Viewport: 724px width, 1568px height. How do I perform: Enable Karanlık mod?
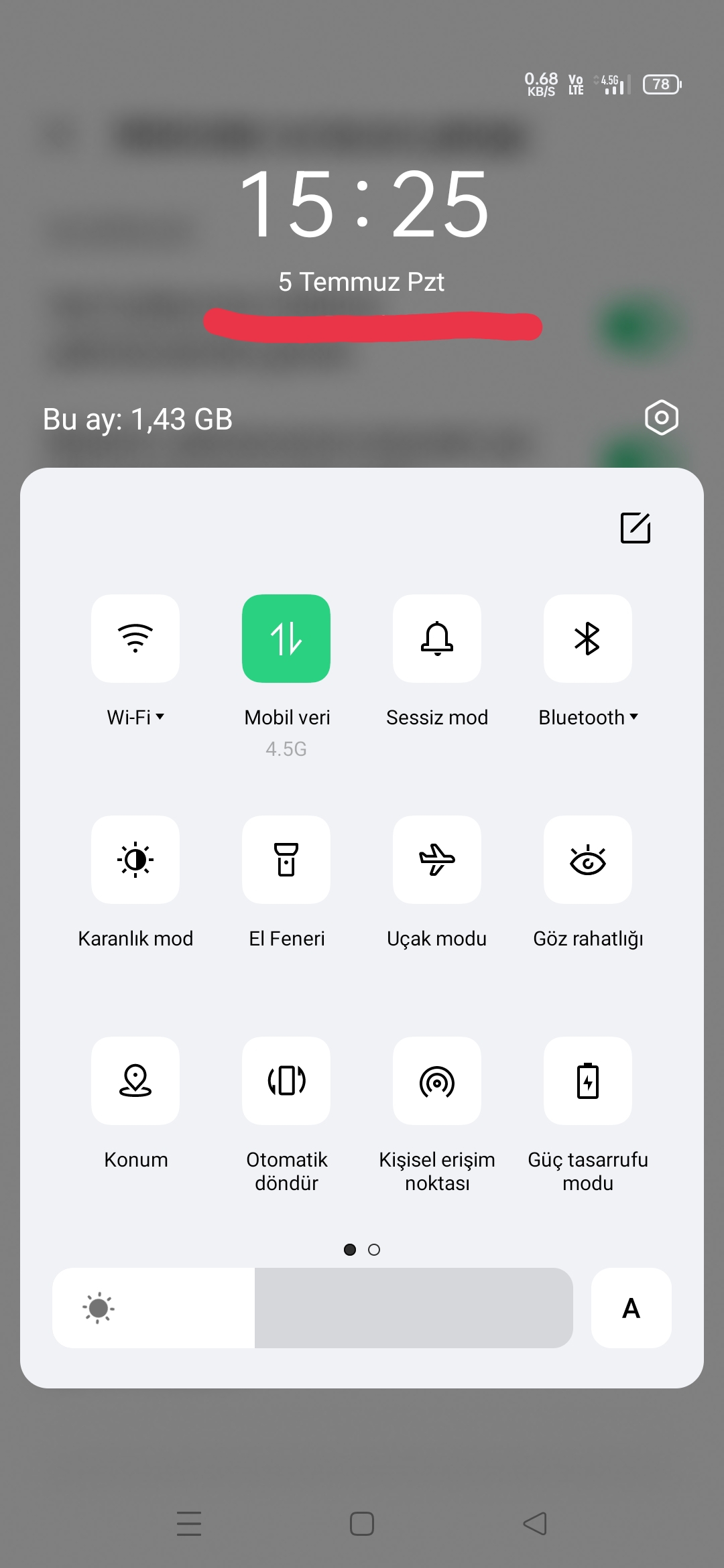(x=135, y=860)
